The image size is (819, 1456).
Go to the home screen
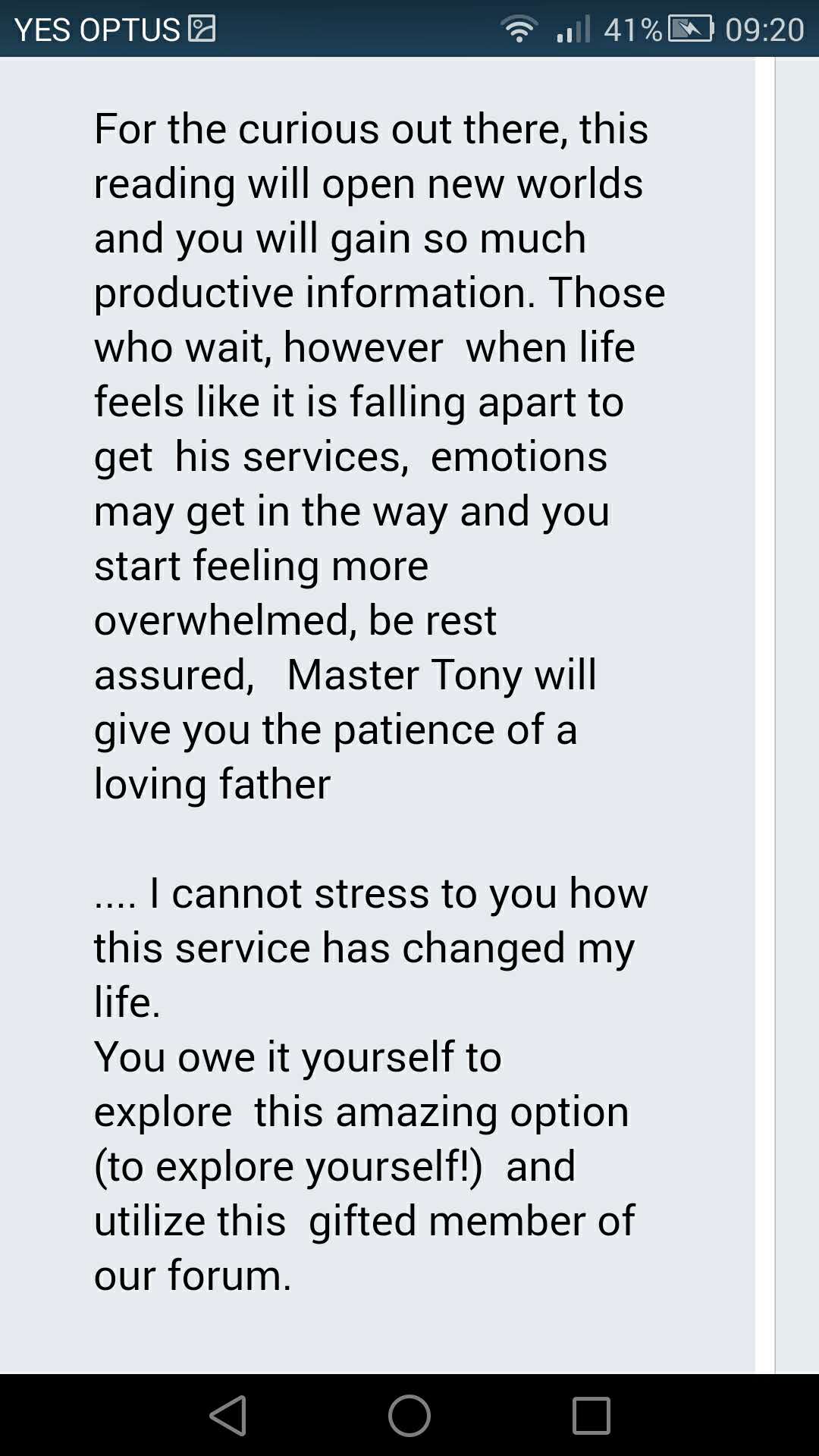click(409, 1415)
